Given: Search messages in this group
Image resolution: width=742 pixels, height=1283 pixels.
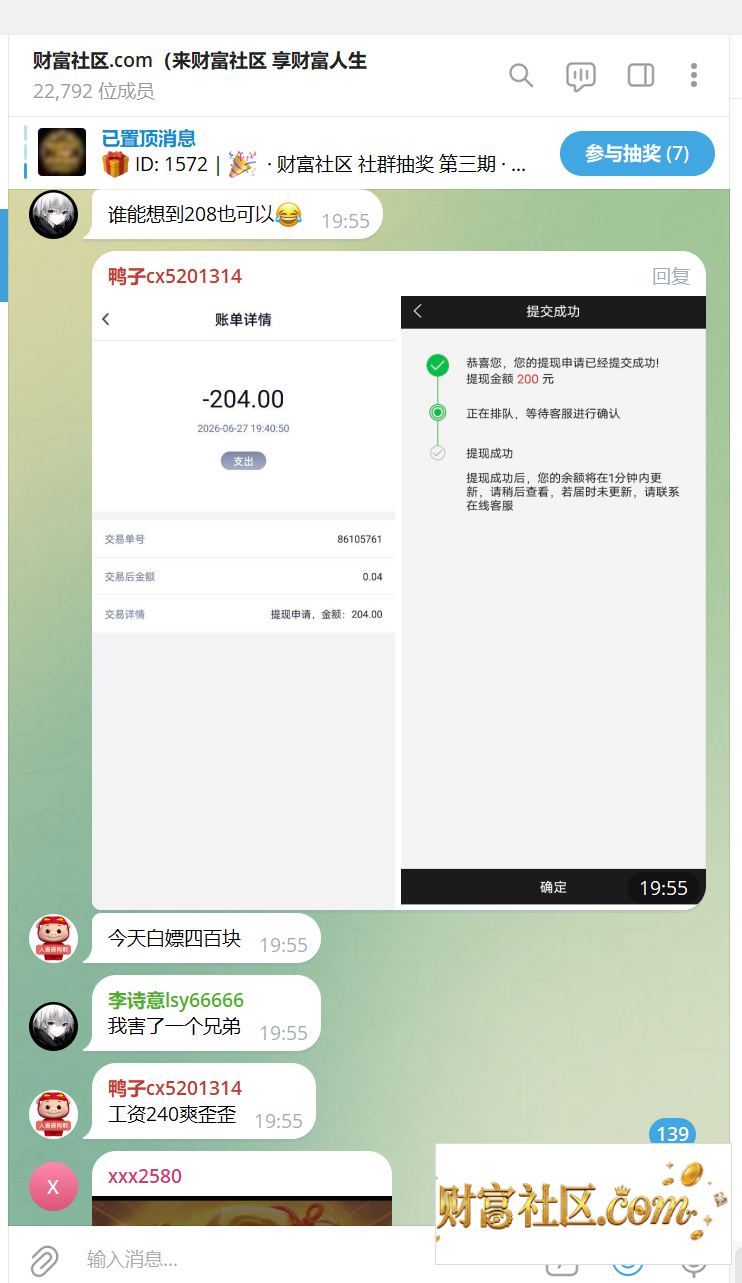Looking at the screenshot, I should click(521, 75).
